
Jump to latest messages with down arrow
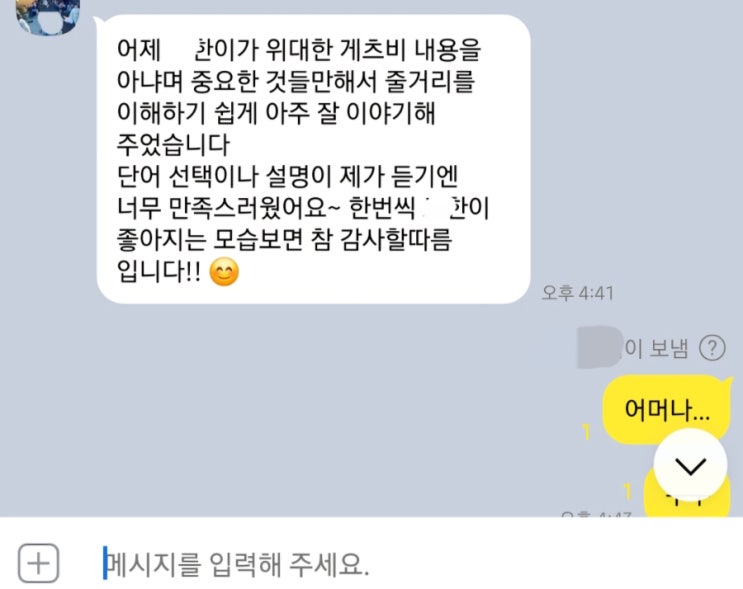coord(690,466)
